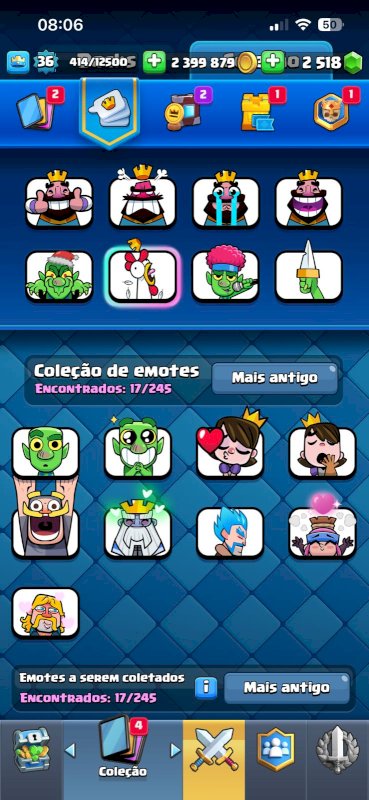Open the events sword laurel tab

tap(337, 749)
